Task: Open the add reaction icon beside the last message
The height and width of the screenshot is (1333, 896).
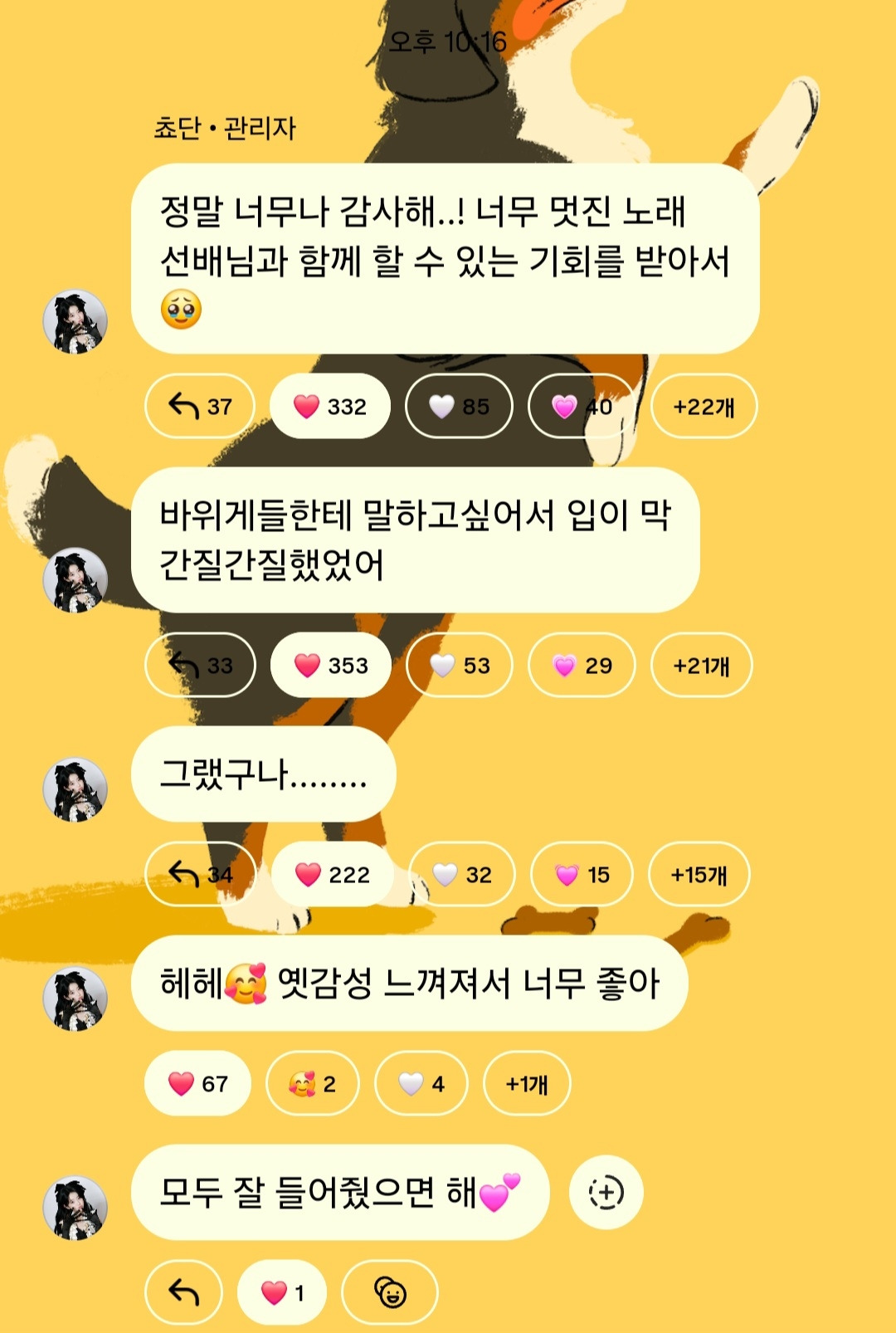Action: [606, 1193]
